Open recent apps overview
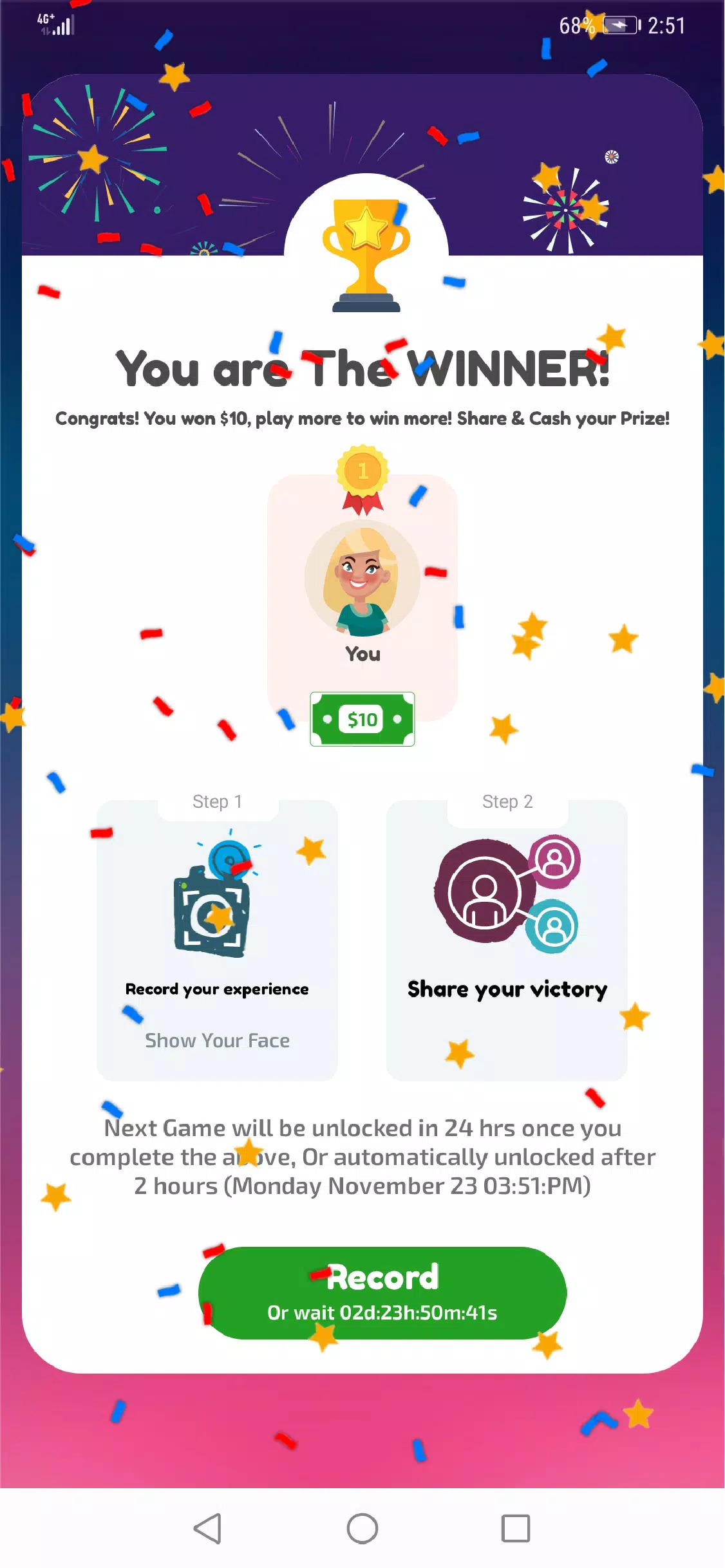Image resolution: width=725 pixels, height=1568 pixels. click(x=516, y=1528)
